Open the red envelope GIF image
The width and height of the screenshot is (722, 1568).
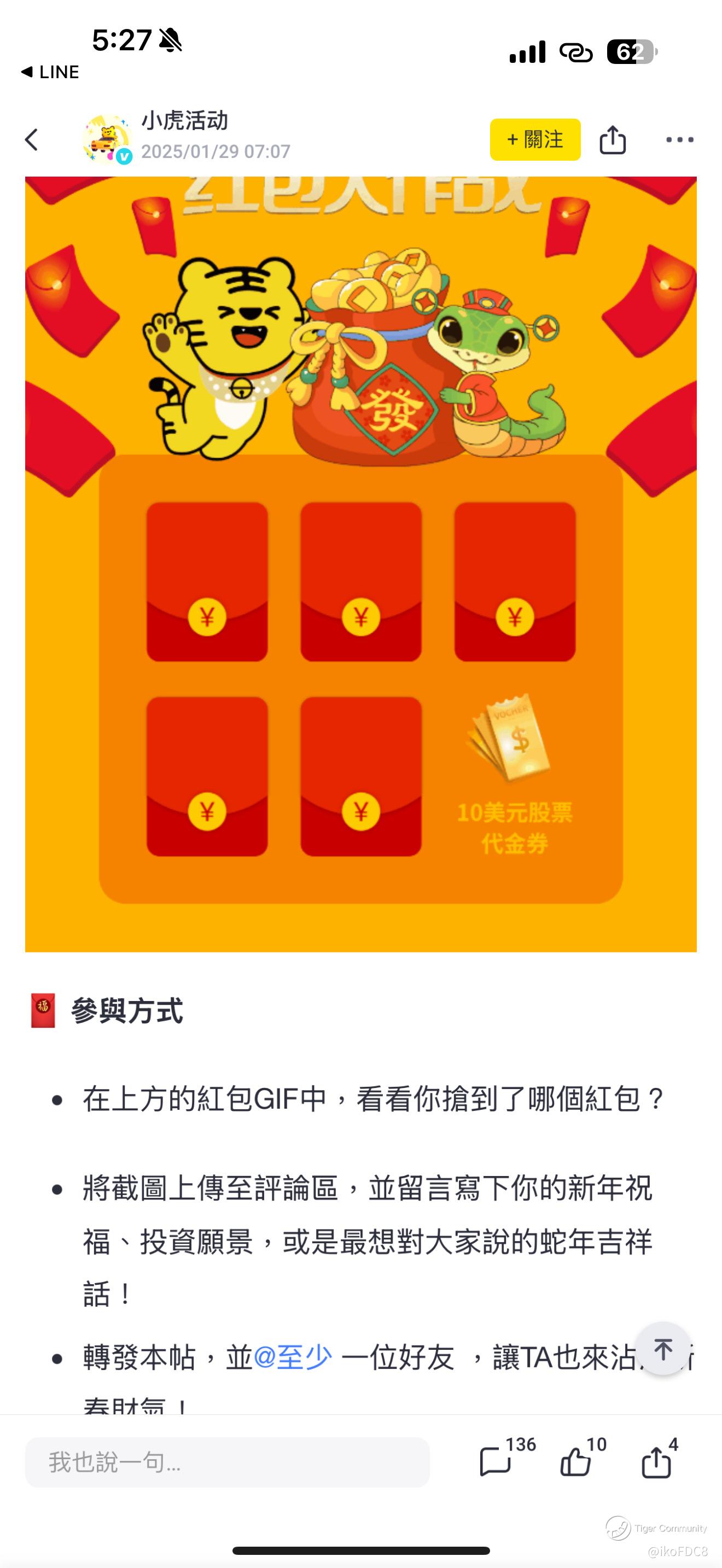click(360, 564)
